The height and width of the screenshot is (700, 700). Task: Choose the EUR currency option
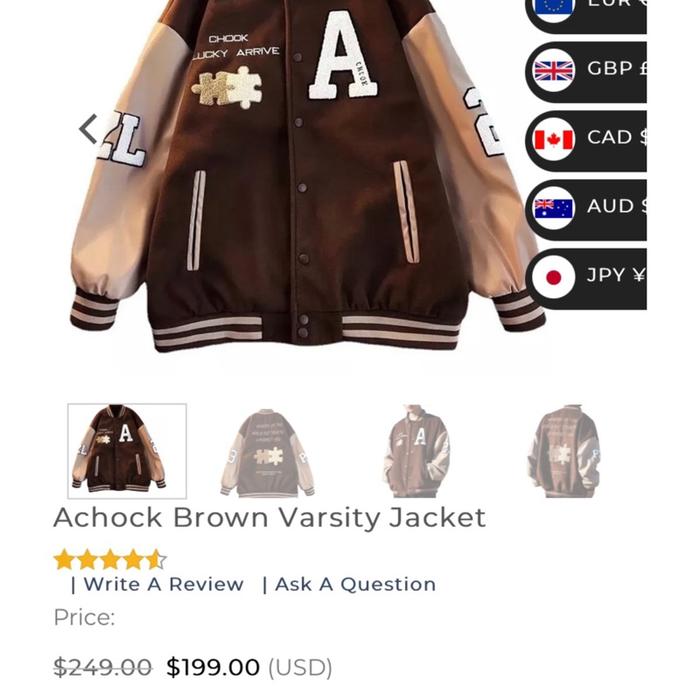pyautogui.click(x=590, y=8)
